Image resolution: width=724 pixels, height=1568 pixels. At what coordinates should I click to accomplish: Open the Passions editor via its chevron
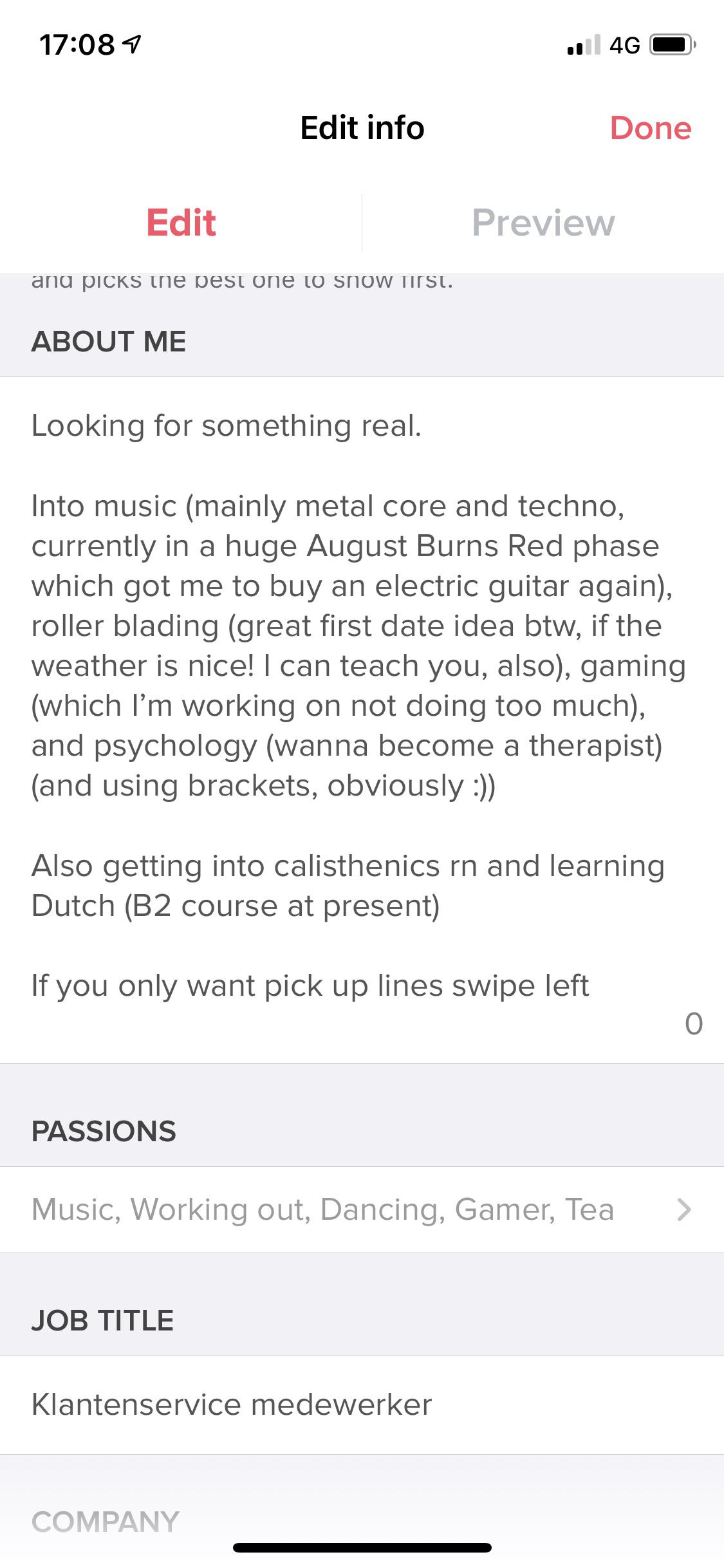pos(682,1209)
